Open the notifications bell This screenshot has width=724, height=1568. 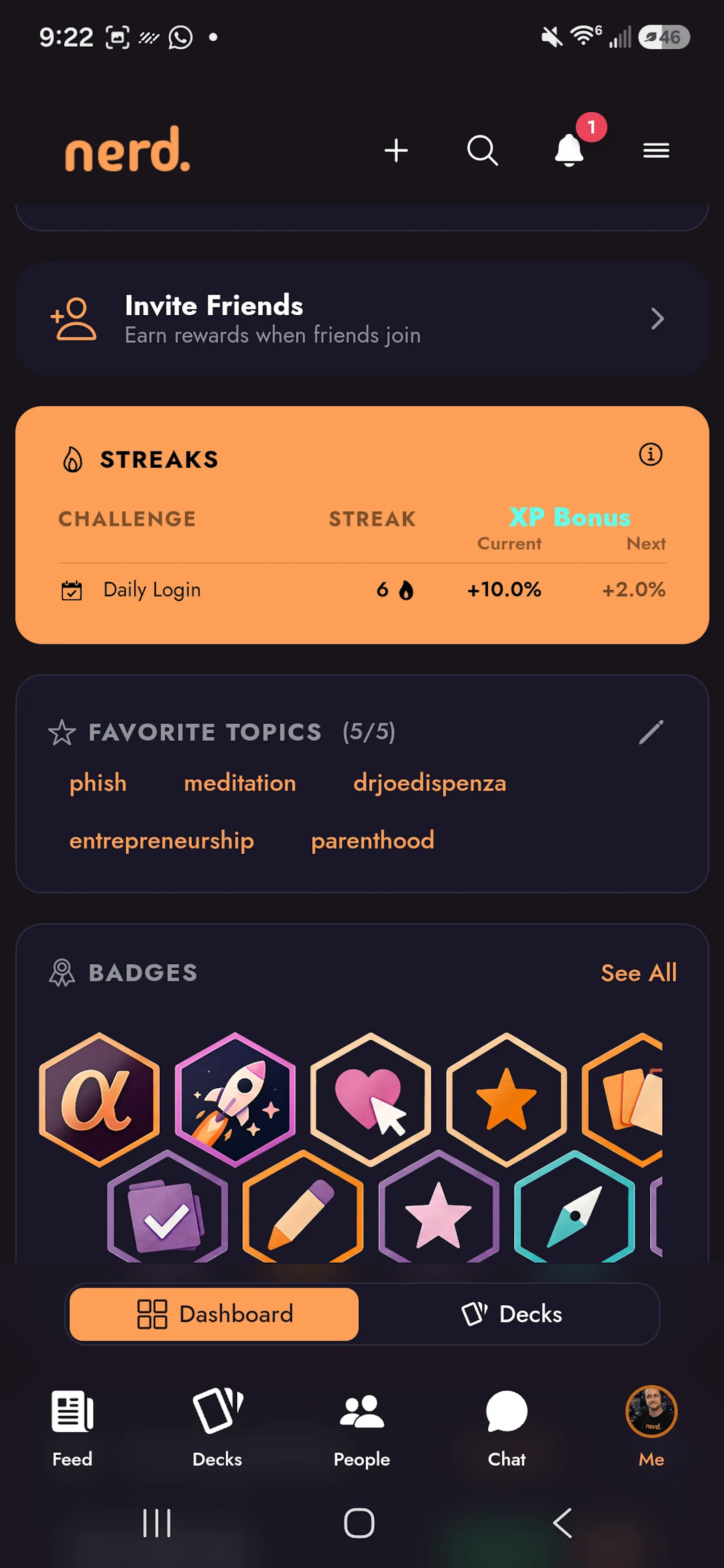tap(569, 150)
